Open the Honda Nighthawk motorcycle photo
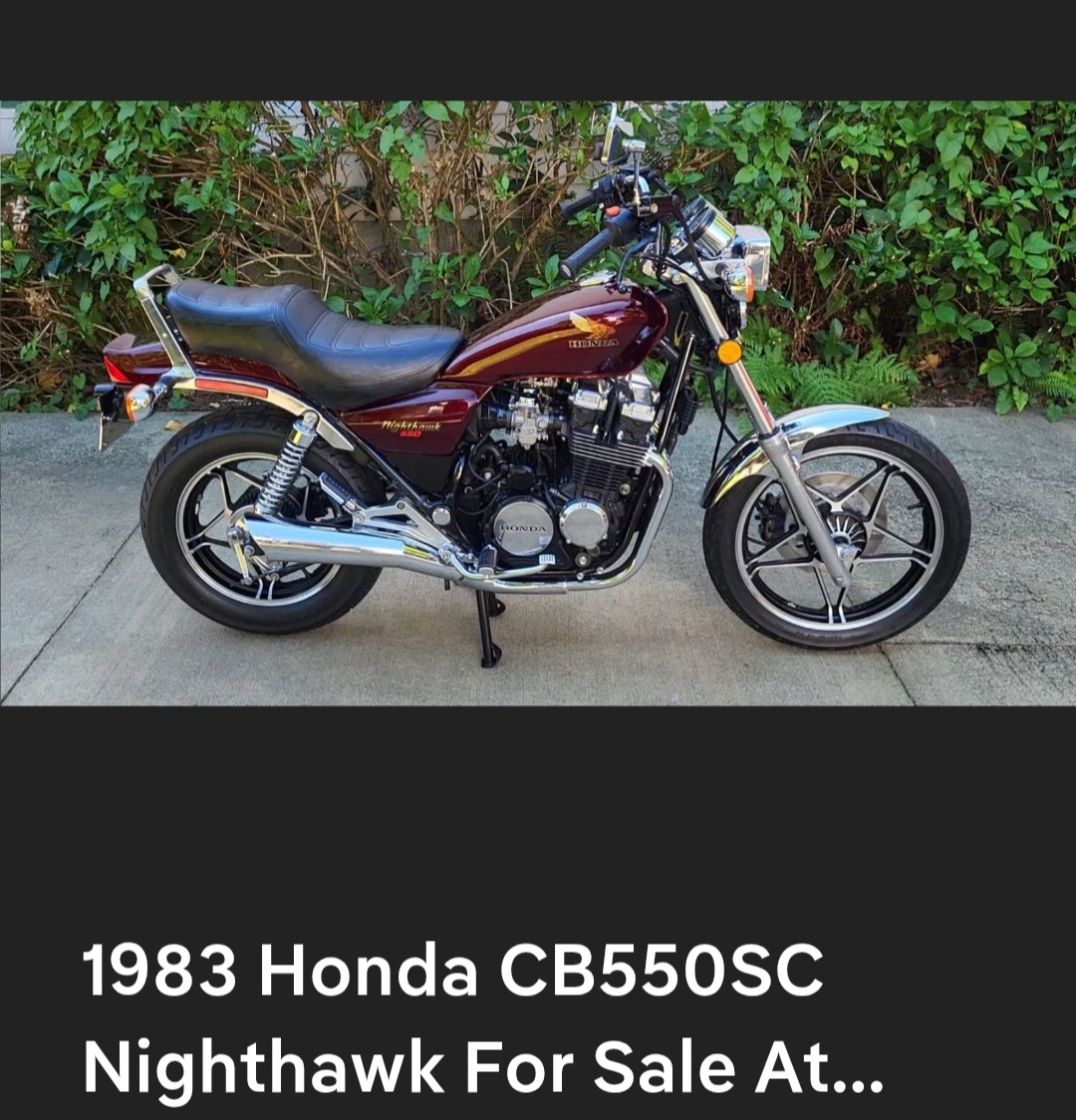This screenshot has width=1076, height=1120. (x=538, y=403)
